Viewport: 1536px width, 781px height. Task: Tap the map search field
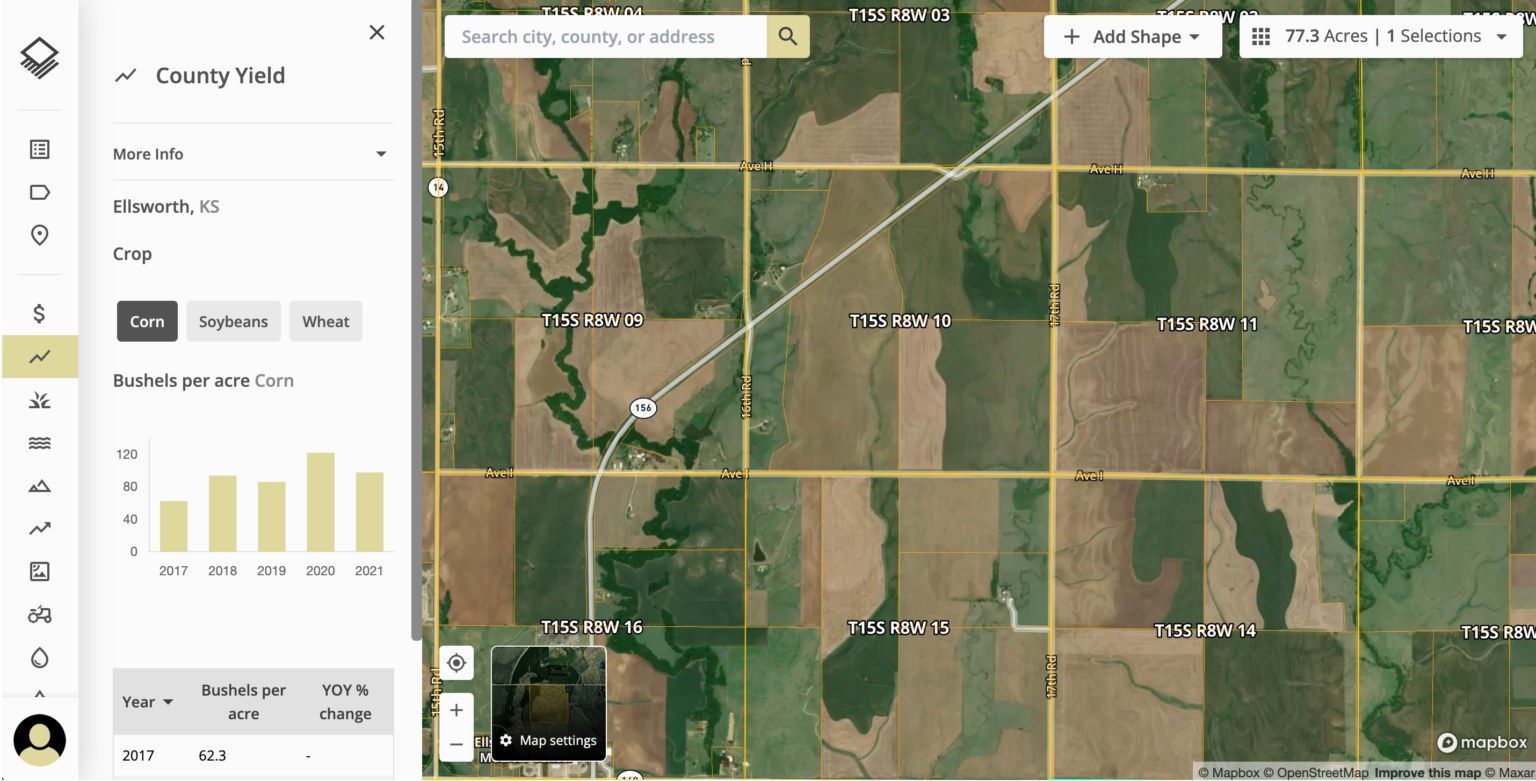click(x=606, y=37)
